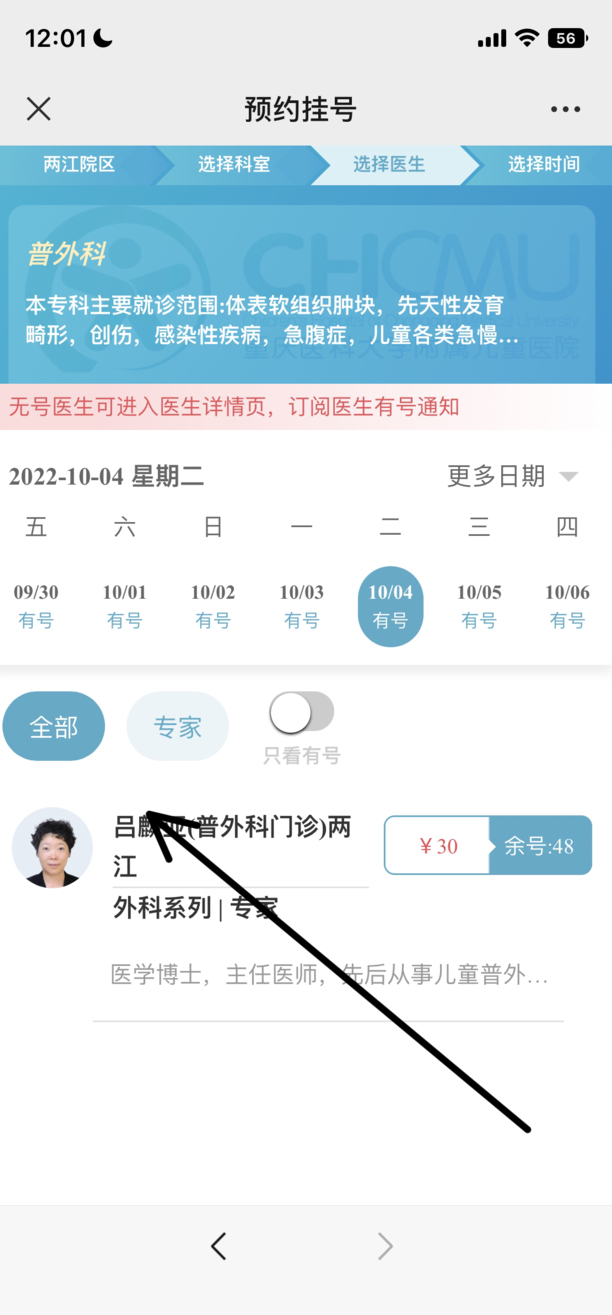
Task: Select date 10/01
Action: (x=124, y=606)
